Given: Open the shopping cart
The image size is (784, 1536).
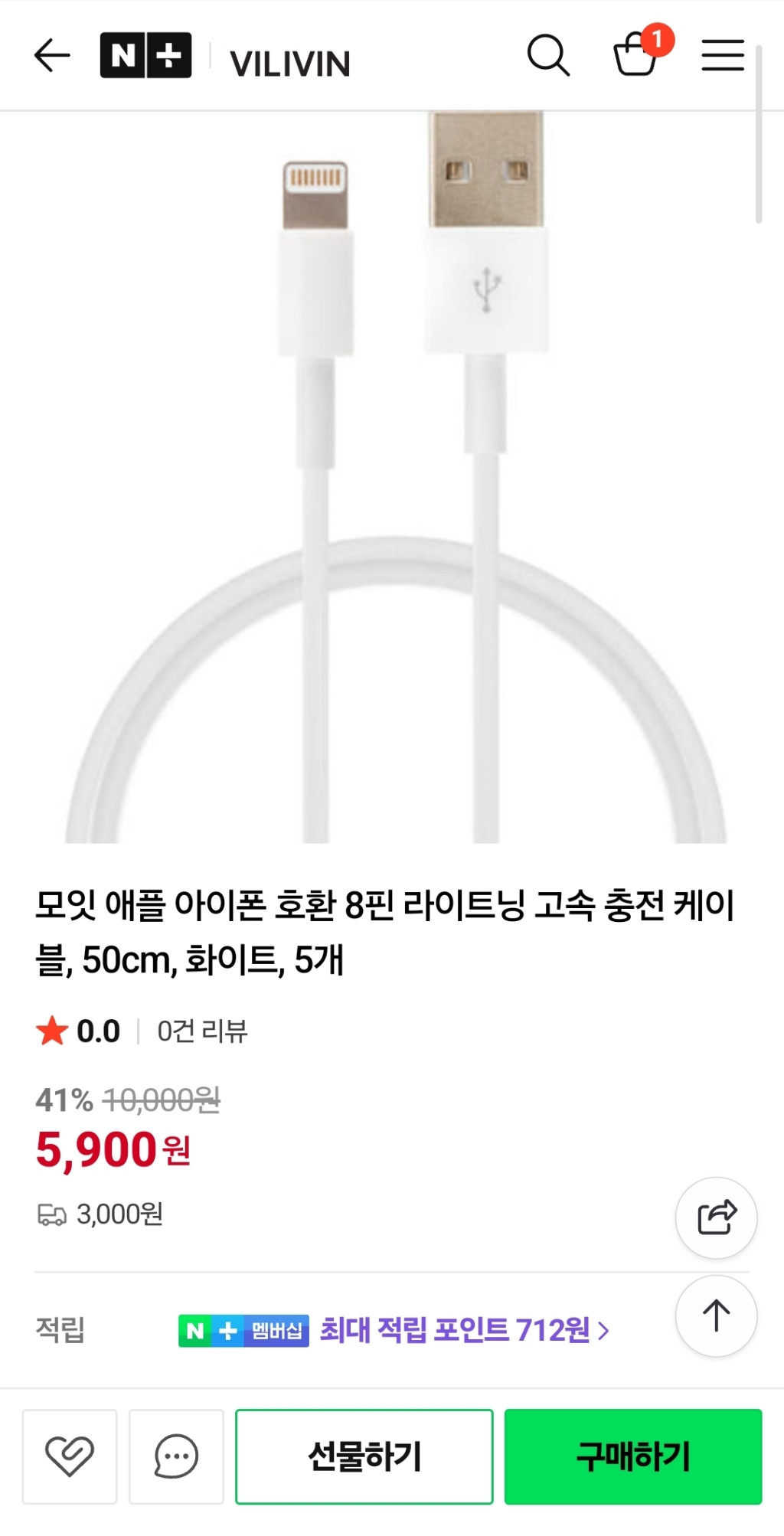Looking at the screenshot, I should tap(637, 54).
